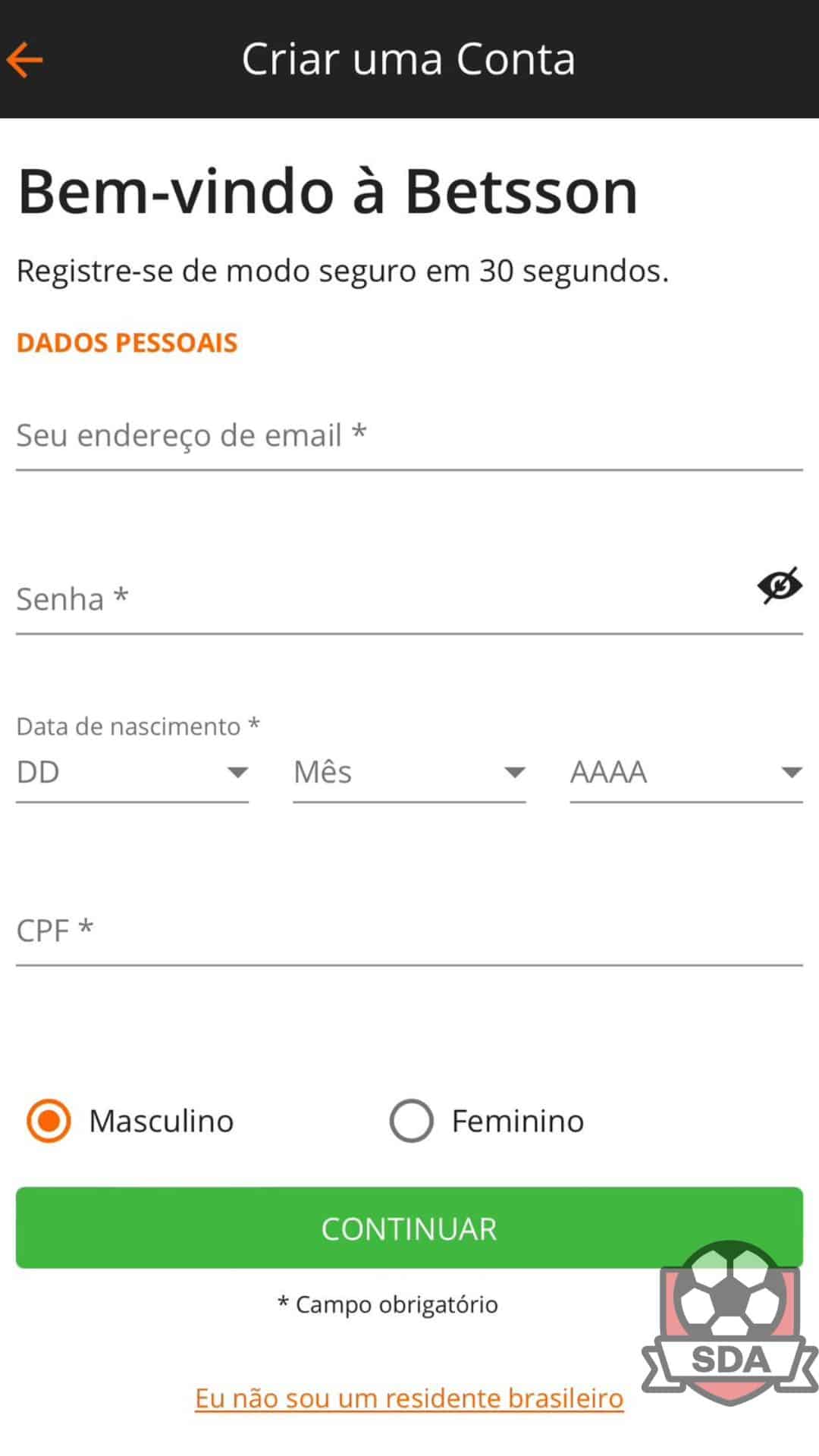Image resolution: width=819 pixels, height=1456 pixels.
Task: Open "Eu não sou um residente brasileiro" link
Action: tap(409, 1398)
